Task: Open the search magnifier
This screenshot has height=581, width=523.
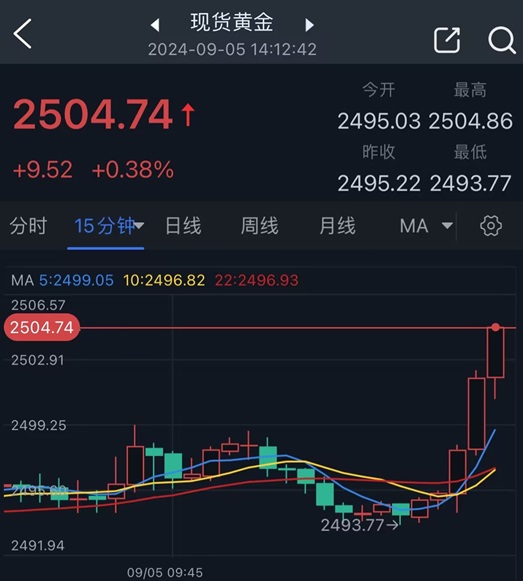Action: coord(502,40)
